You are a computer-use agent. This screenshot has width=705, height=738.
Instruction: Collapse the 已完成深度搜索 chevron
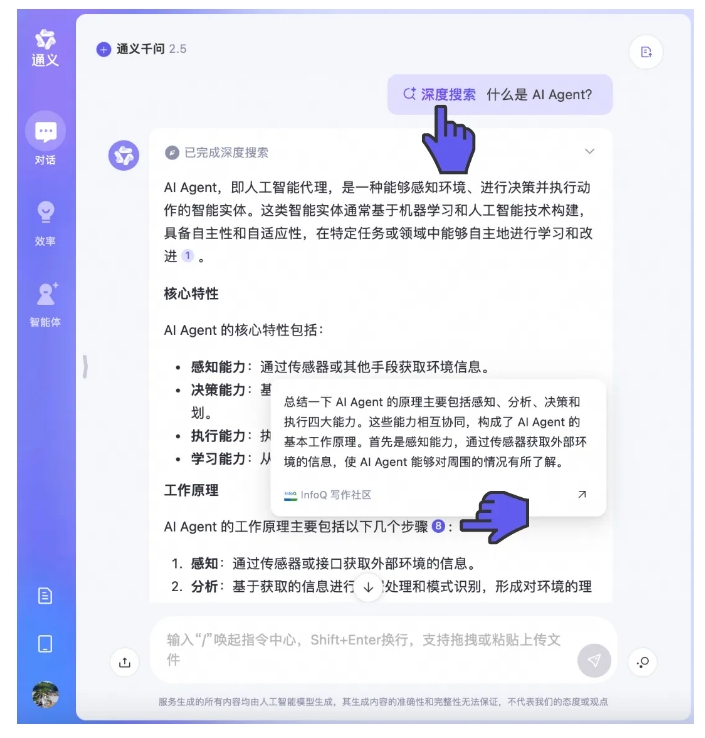tap(589, 152)
